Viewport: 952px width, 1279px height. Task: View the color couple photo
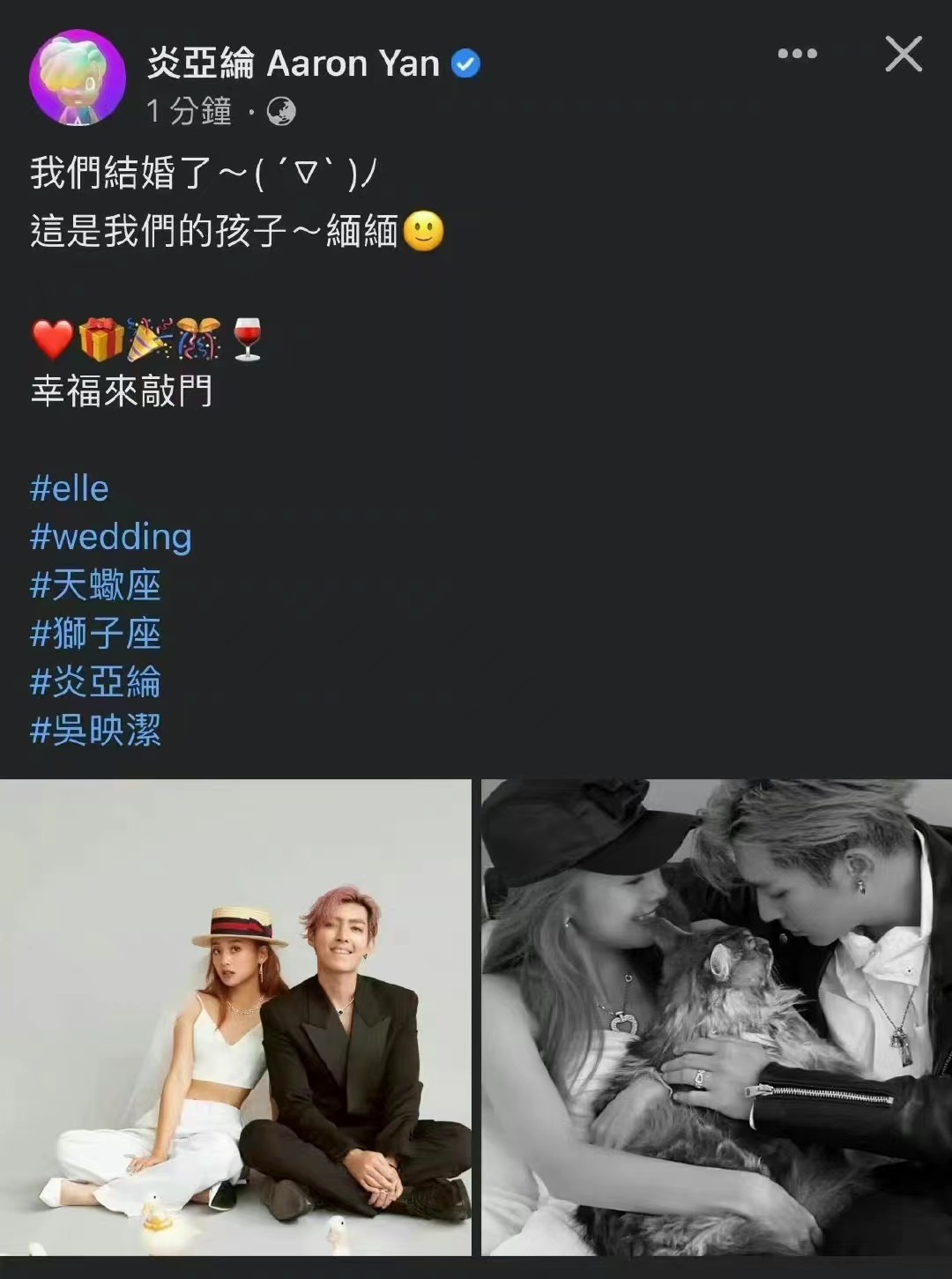click(235, 1016)
